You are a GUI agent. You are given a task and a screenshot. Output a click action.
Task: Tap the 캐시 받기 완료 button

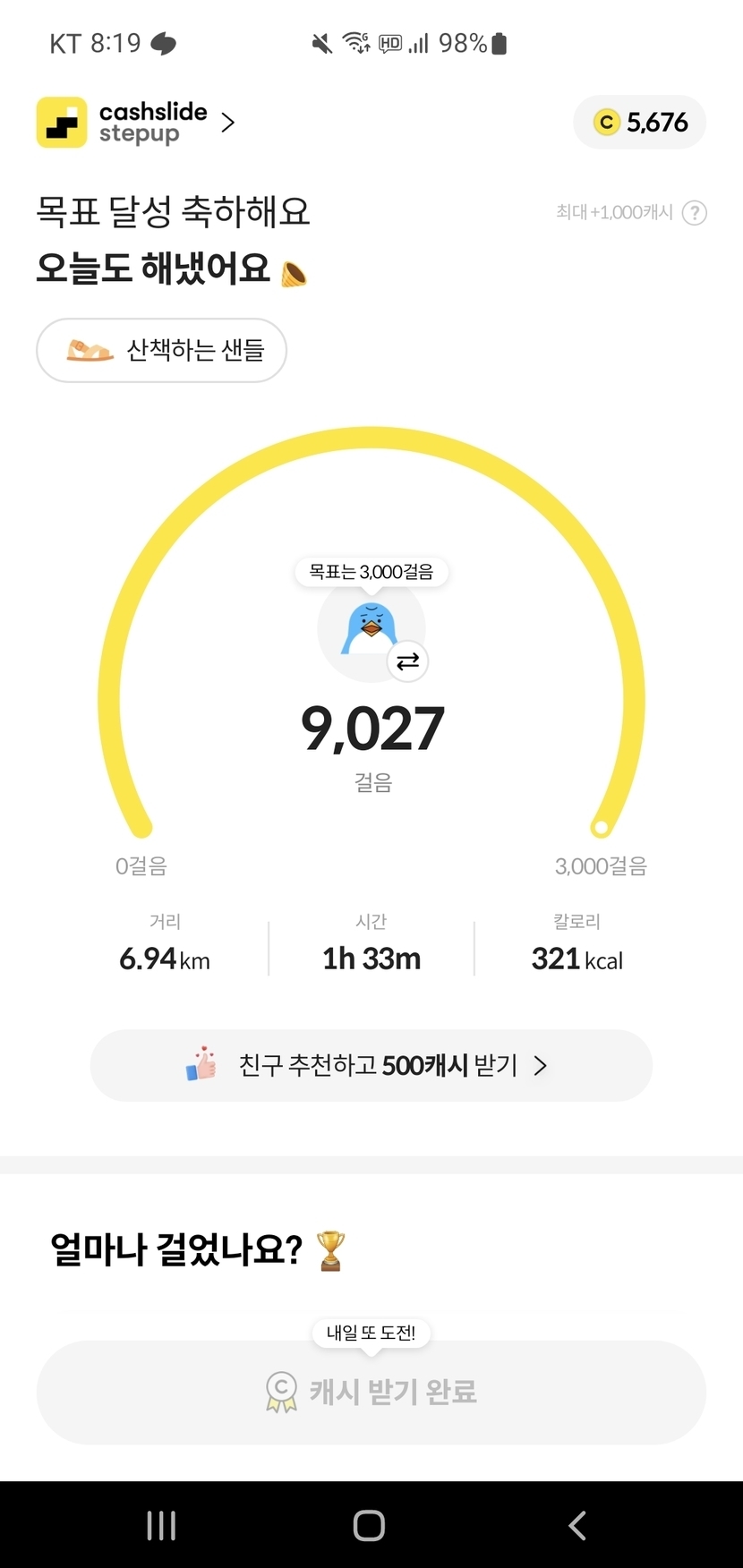click(x=371, y=1392)
